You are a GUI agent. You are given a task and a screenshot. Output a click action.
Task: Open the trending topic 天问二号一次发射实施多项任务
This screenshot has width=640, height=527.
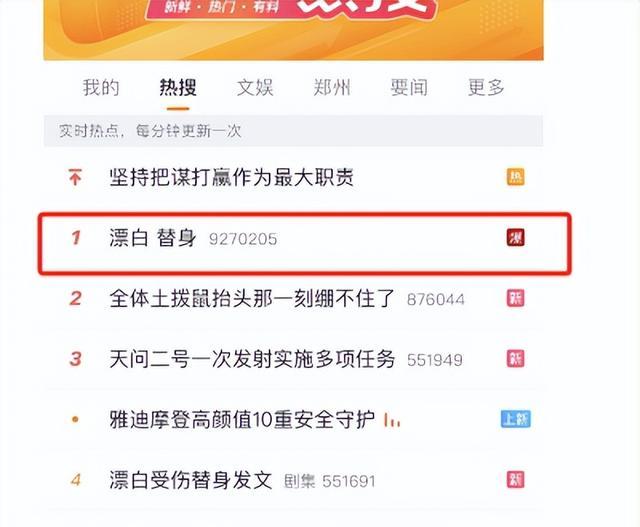(x=252, y=359)
